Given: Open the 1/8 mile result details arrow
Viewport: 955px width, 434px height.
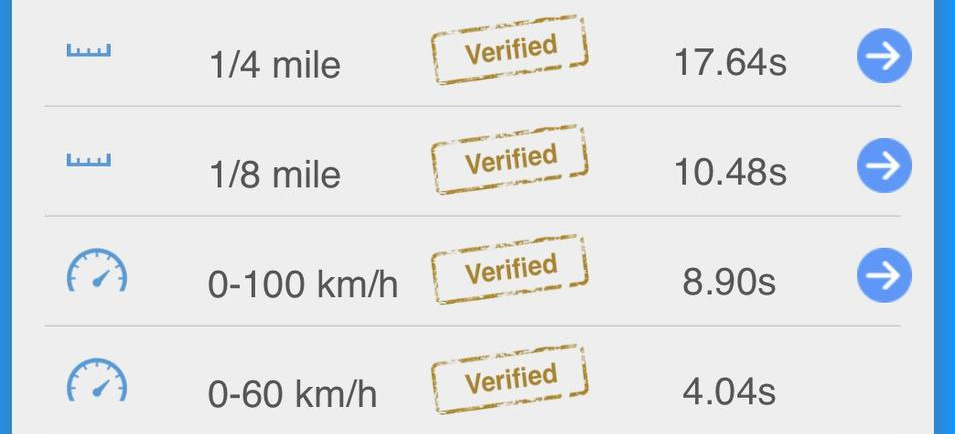Looking at the screenshot, I should [884, 165].
